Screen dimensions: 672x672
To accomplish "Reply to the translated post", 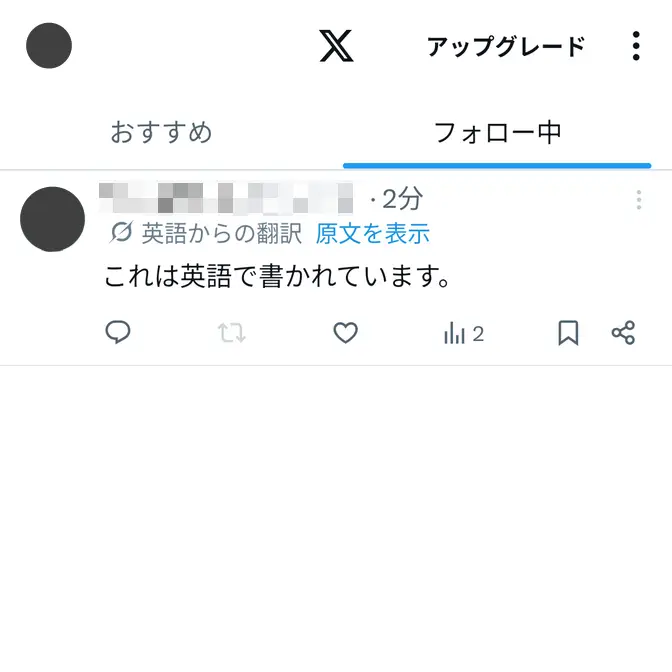I will [x=118, y=333].
